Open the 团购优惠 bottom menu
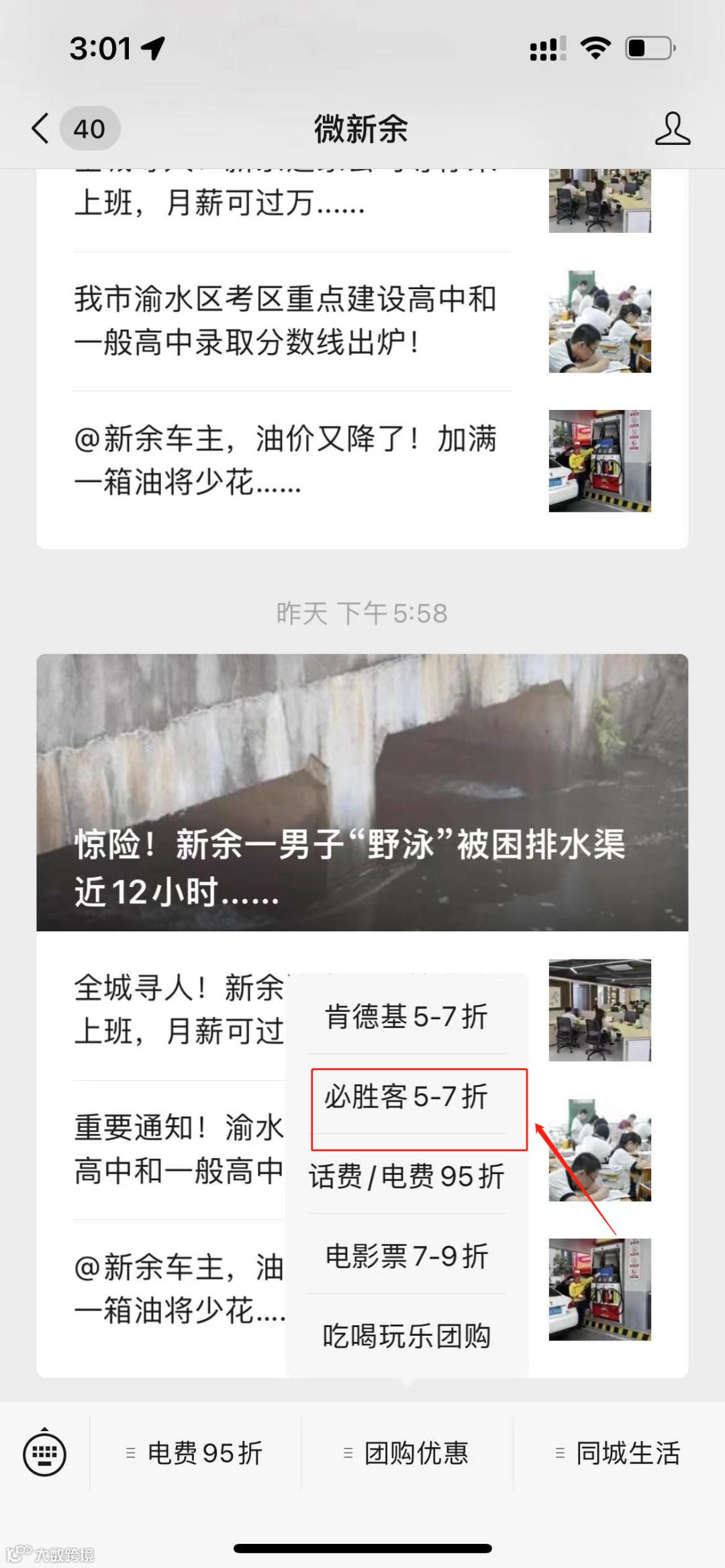The width and height of the screenshot is (725, 1568). (407, 1453)
